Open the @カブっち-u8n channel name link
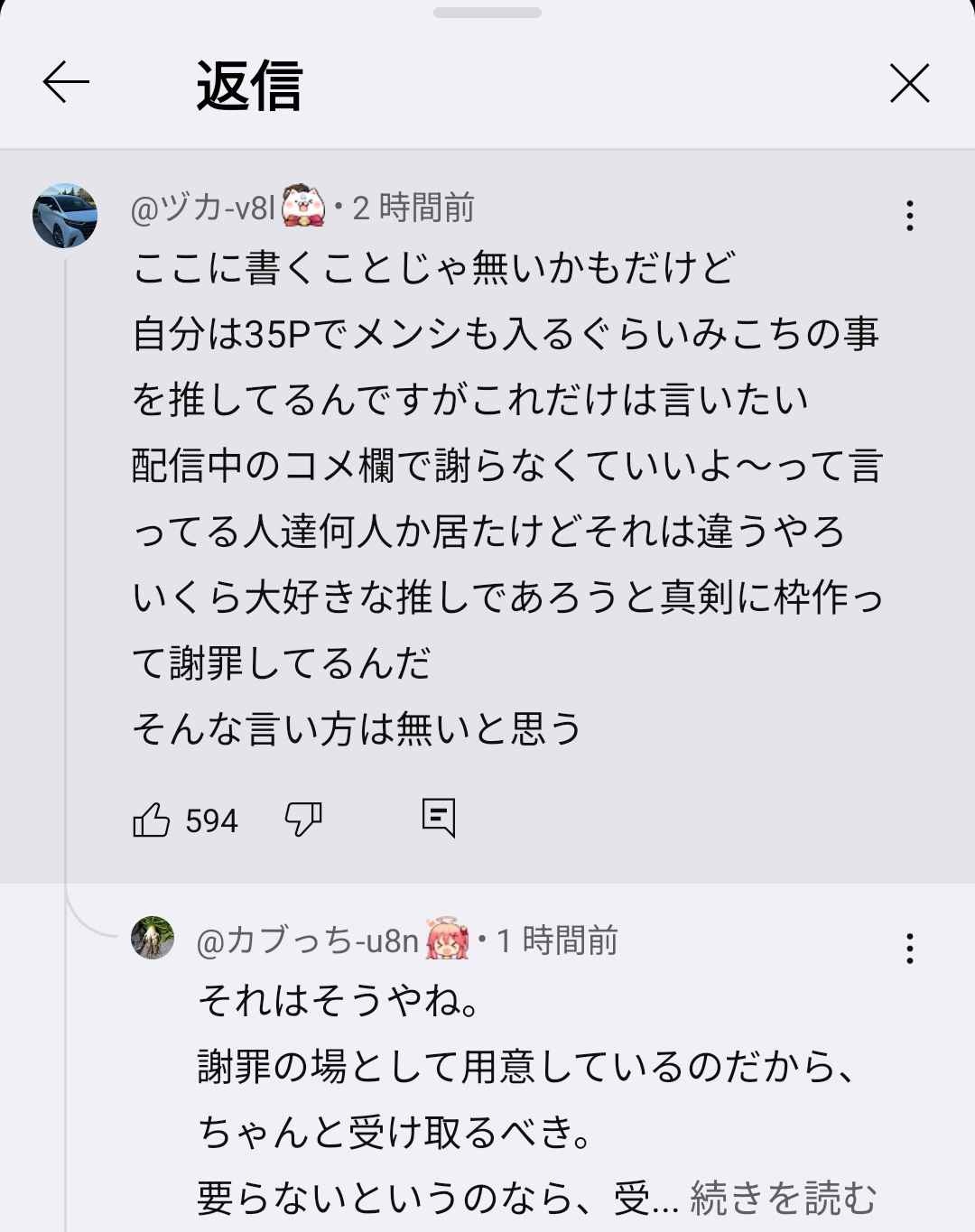 (307, 941)
